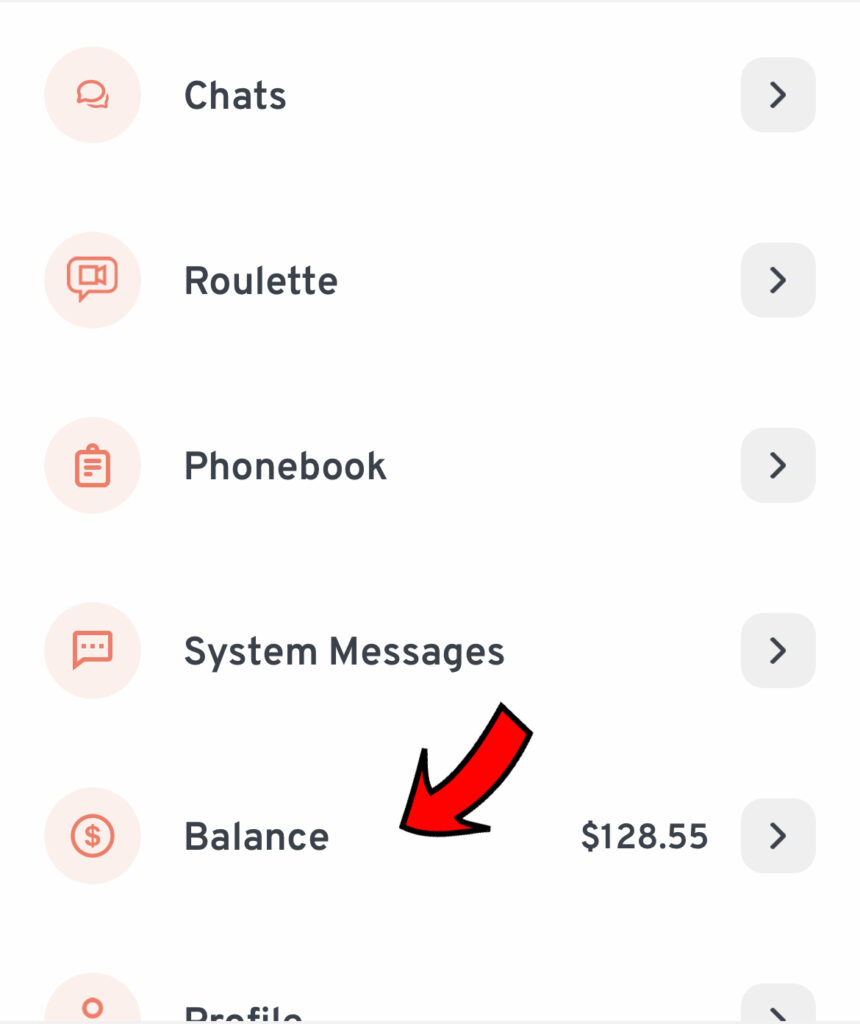Click the Chats speech bubble icon
This screenshot has width=860, height=1024.
pyautogui.click(x=92, y=95)
